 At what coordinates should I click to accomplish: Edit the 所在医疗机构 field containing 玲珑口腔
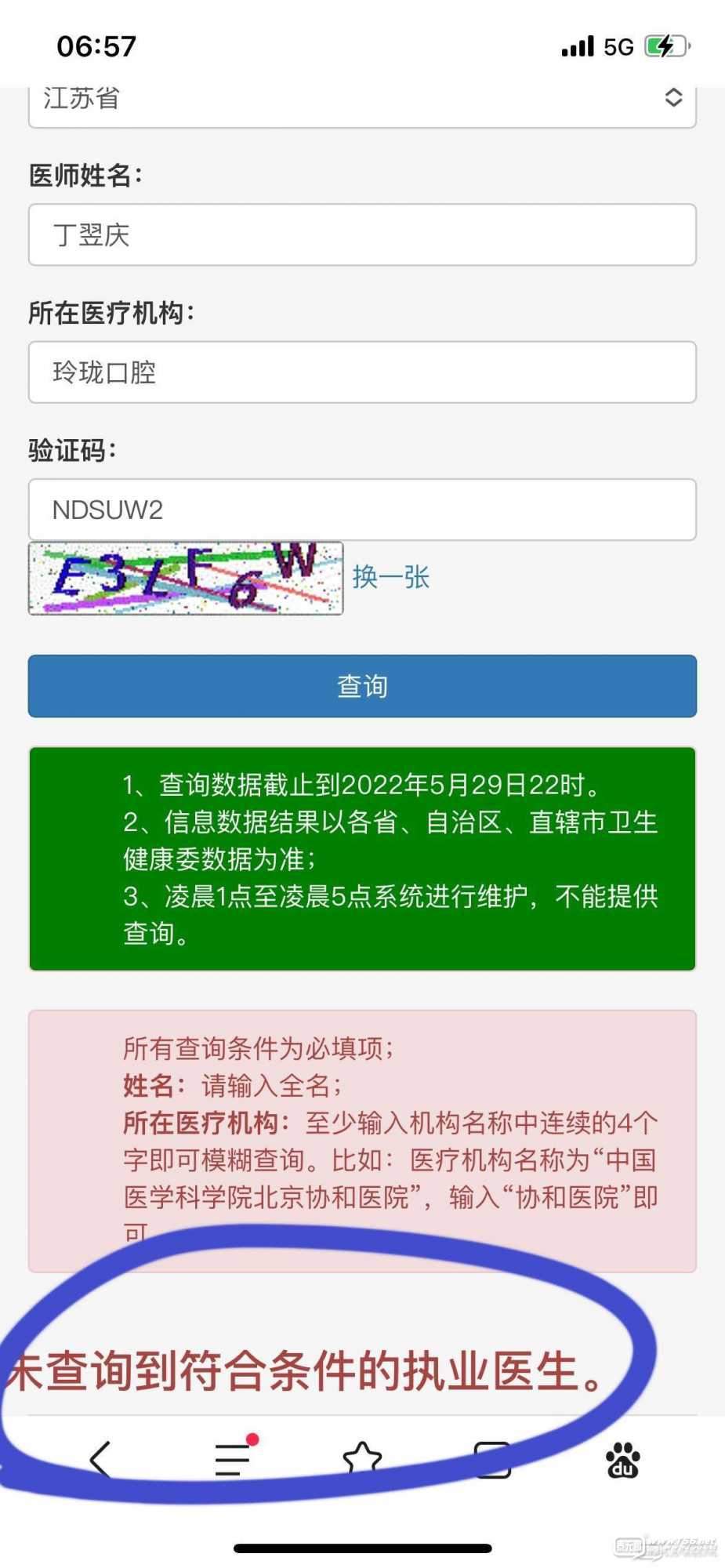tap(361, 372)
